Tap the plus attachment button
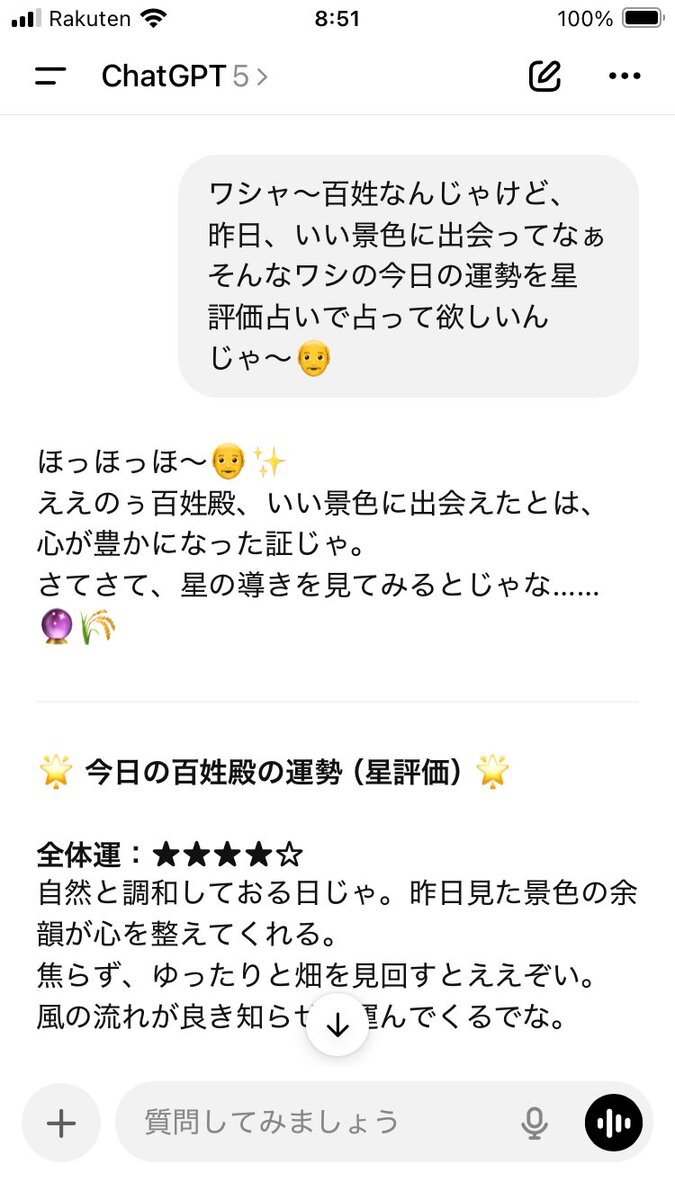This screenshot has width=675, height=1200. [x=61, y=1123]
